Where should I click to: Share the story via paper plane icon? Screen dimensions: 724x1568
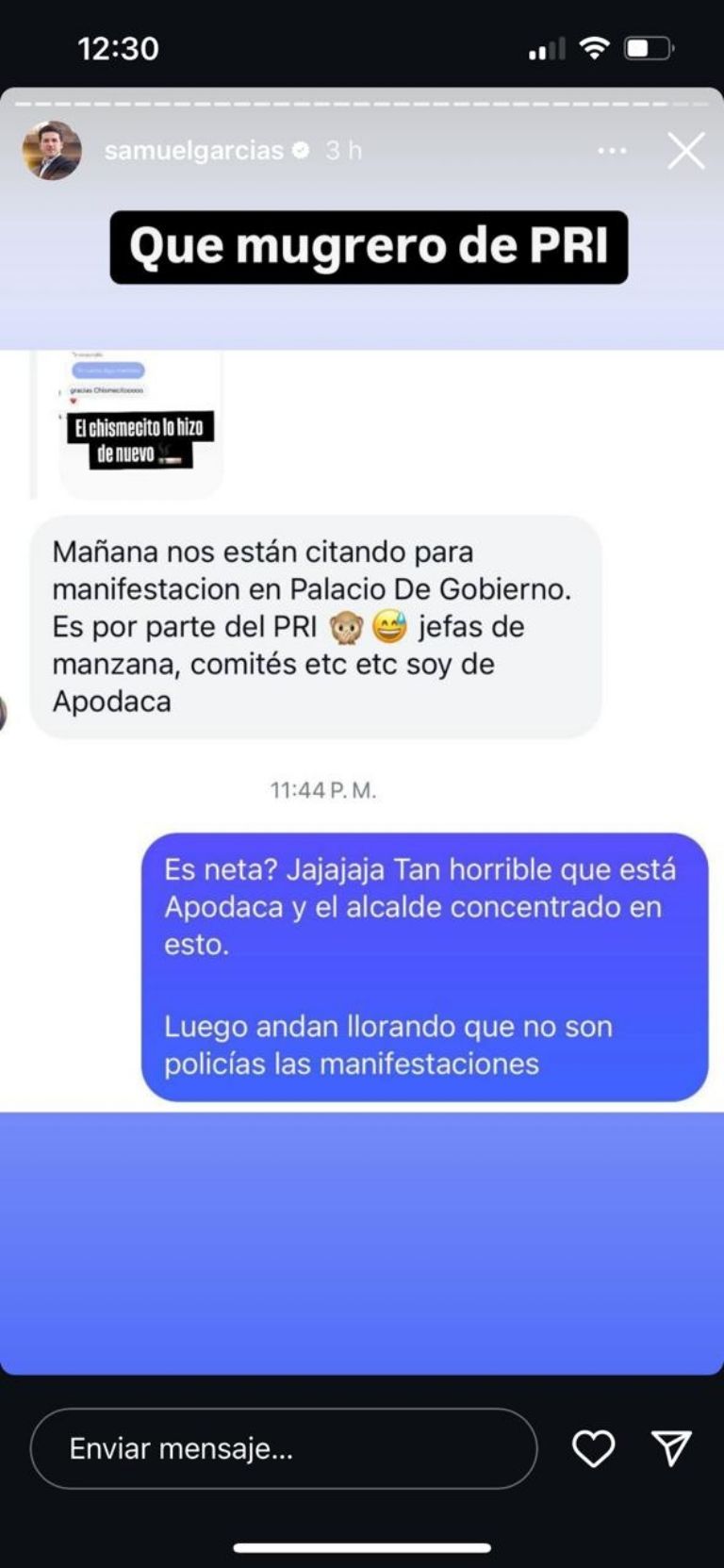[671, 1448]
